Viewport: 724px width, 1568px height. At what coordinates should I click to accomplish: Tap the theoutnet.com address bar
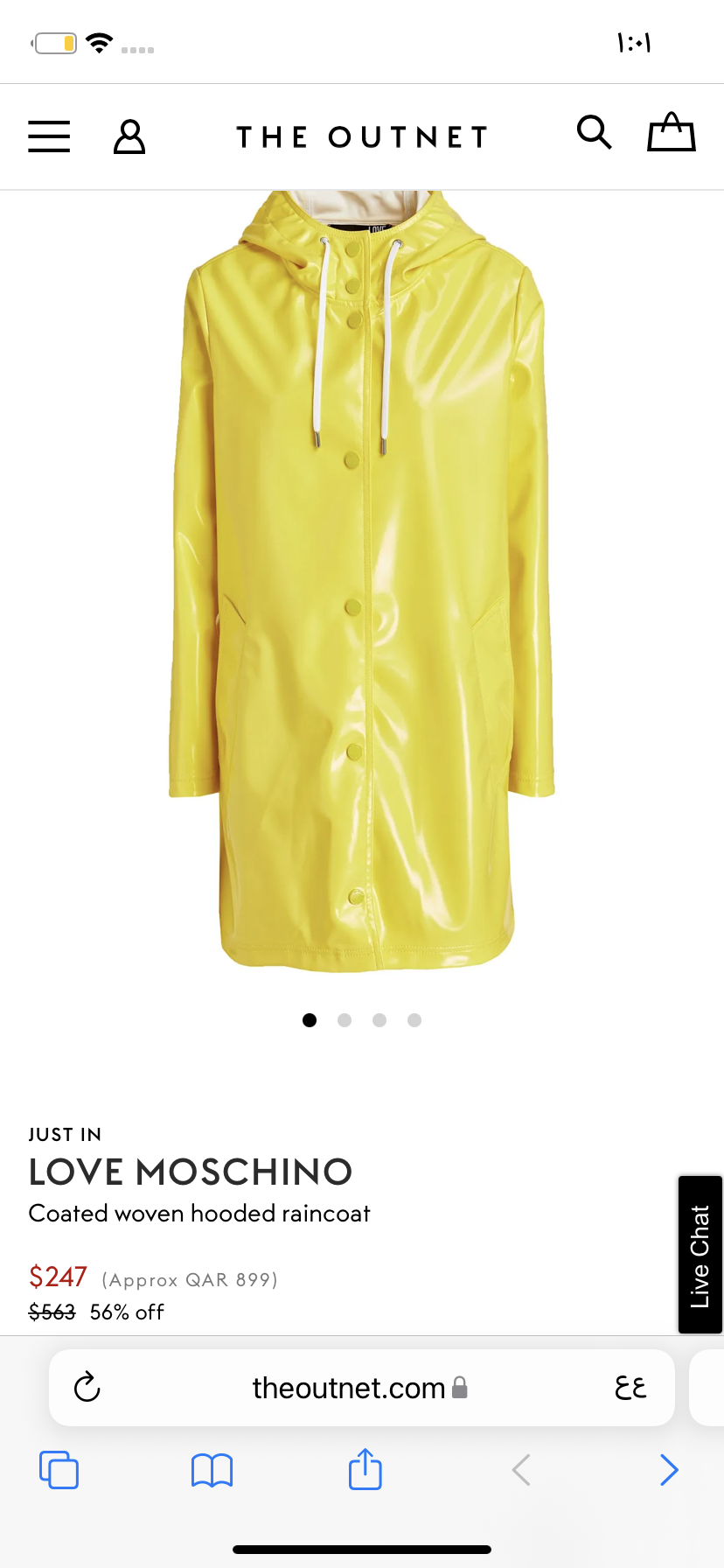(350, 1388)
